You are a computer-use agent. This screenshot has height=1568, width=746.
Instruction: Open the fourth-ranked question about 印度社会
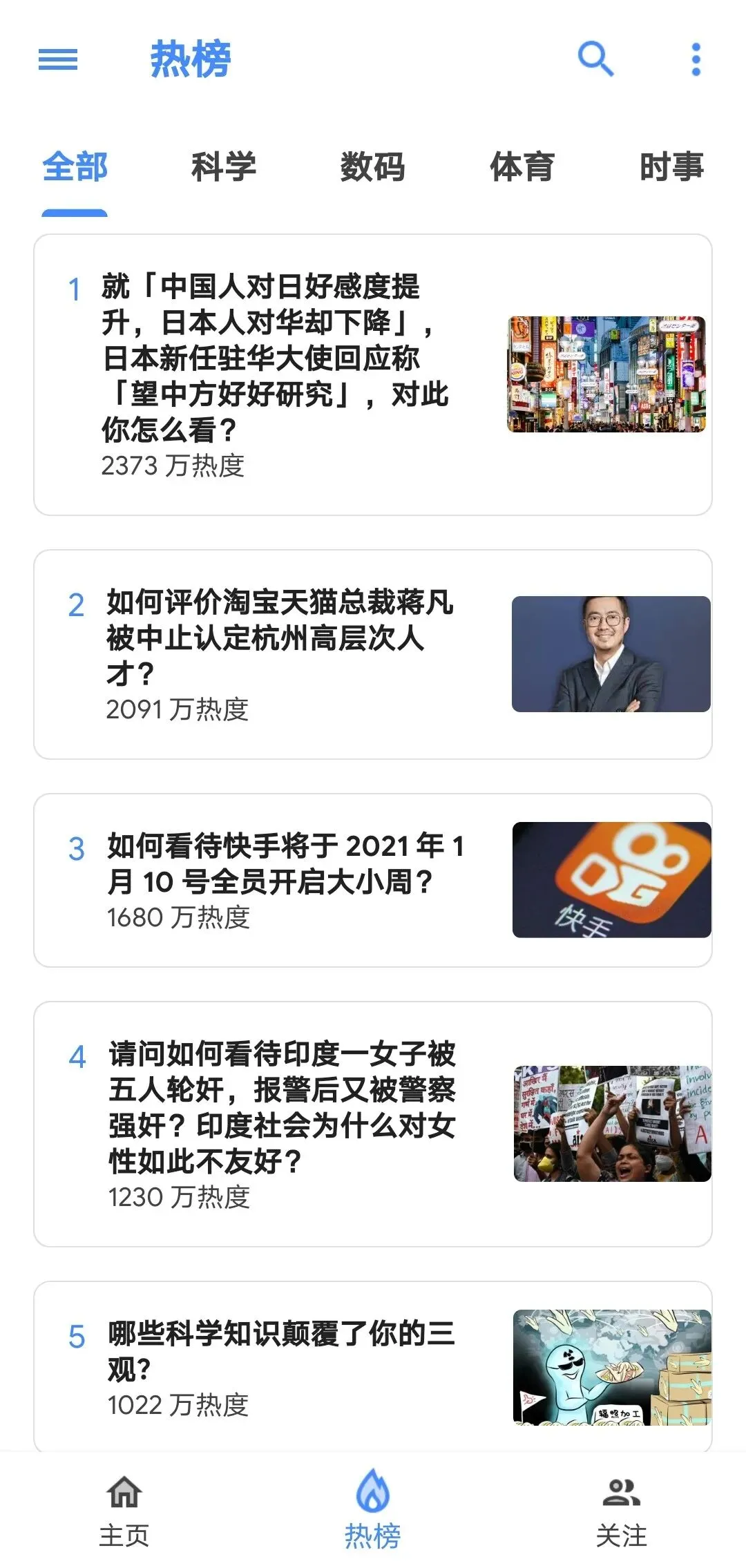click(x=282, y=1108)
